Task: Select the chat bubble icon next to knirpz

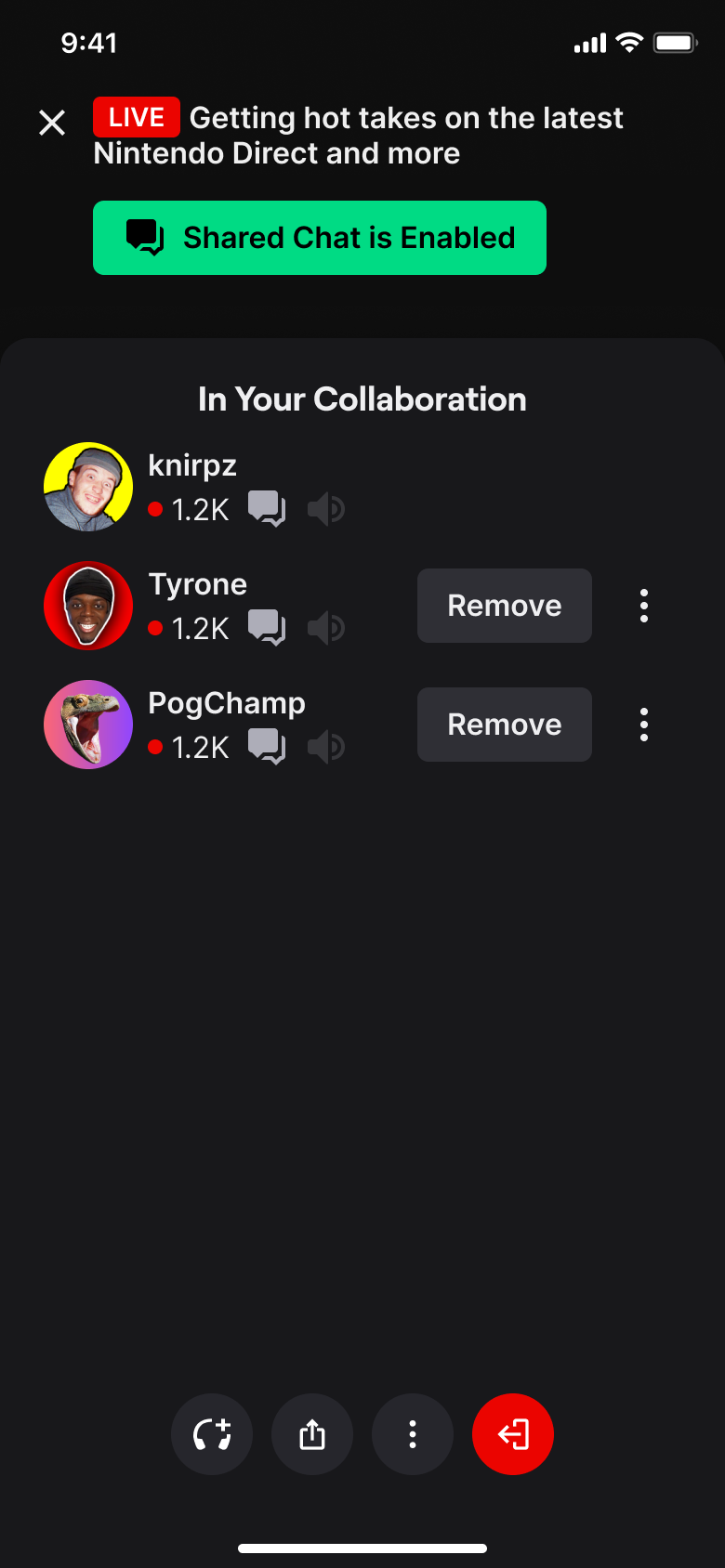Action: [x=267, y=509]
